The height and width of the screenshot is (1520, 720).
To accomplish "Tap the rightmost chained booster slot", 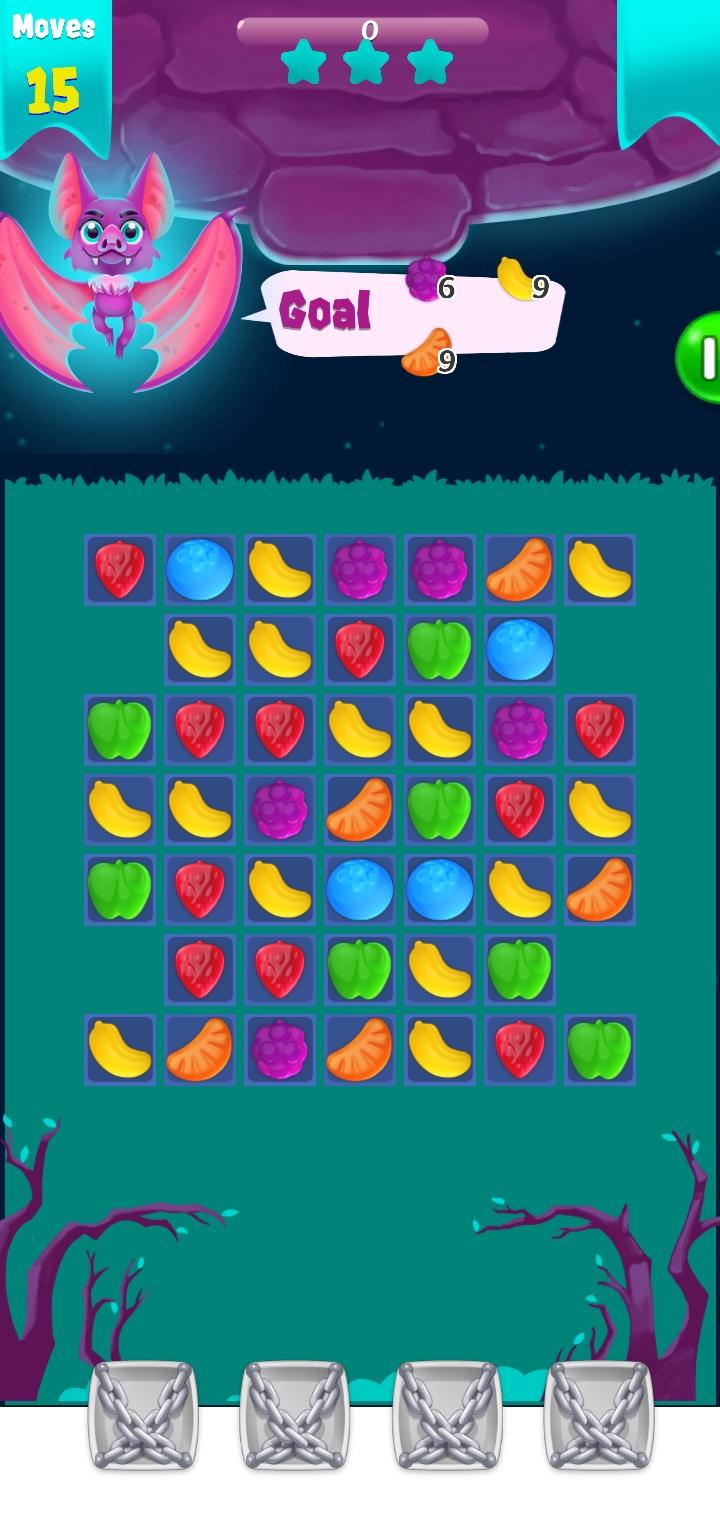I will click(x=600, y=1420).
